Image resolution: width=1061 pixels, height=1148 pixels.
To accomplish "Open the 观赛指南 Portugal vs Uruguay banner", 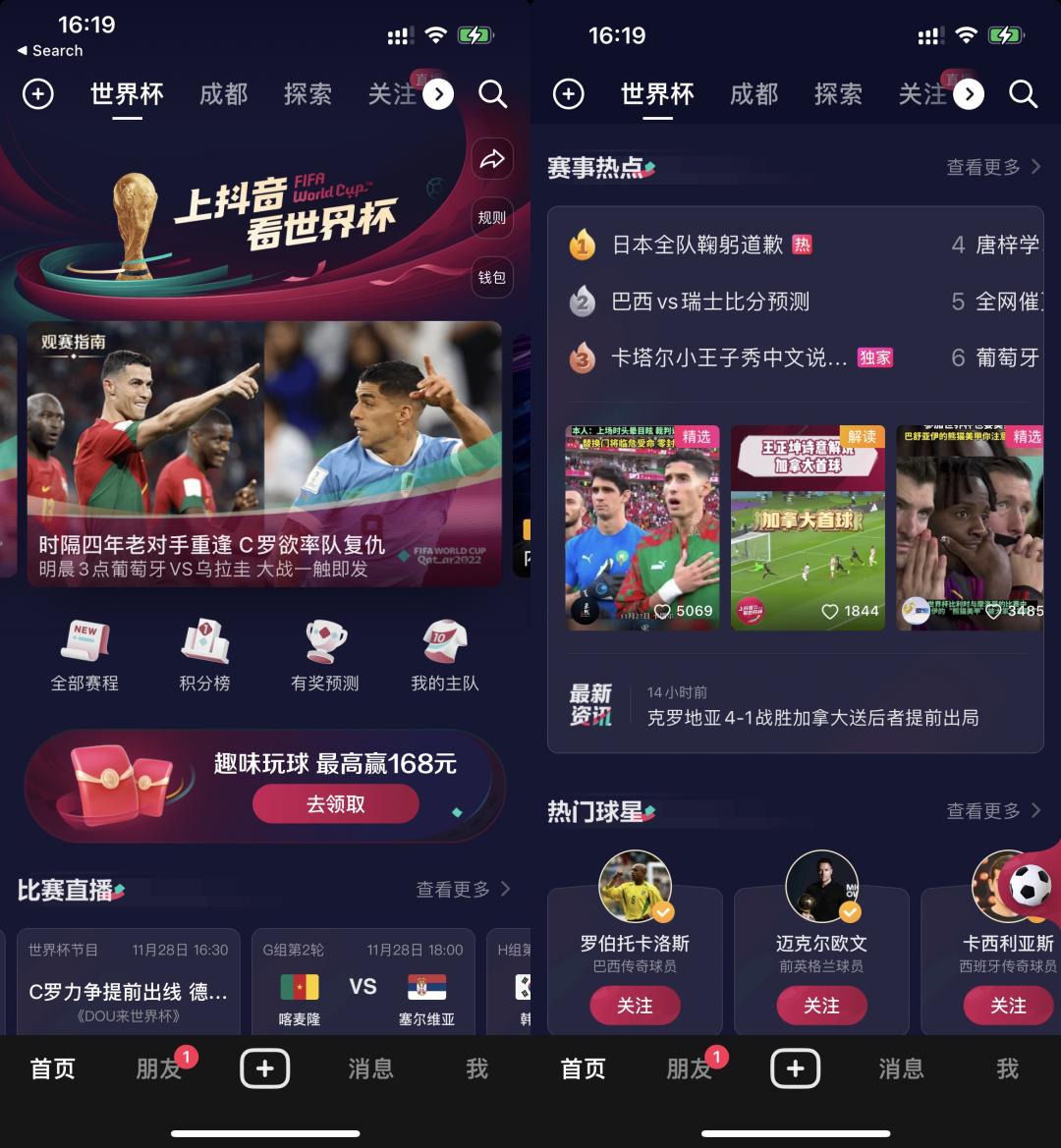I will [263, 454].
